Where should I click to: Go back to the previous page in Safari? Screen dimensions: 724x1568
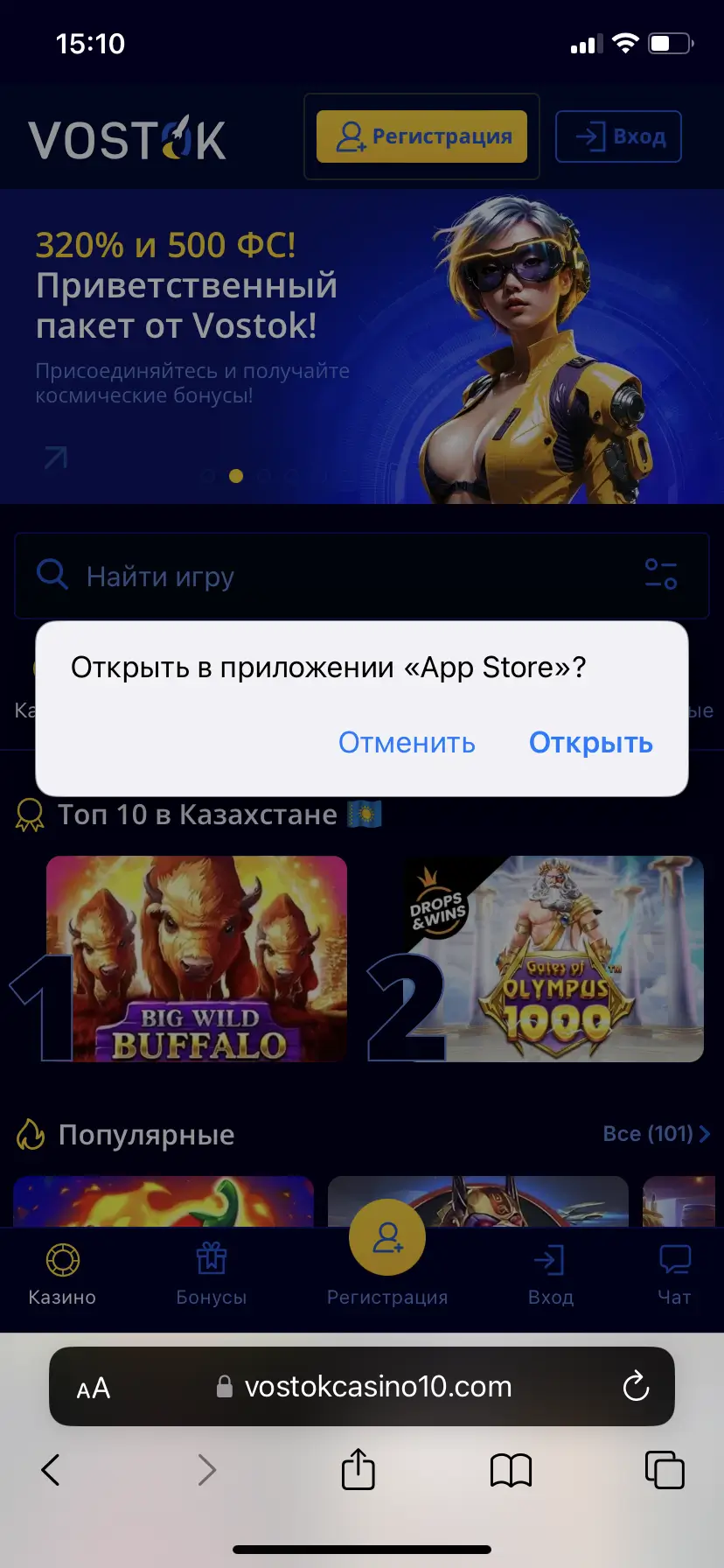pos(51,1470)
